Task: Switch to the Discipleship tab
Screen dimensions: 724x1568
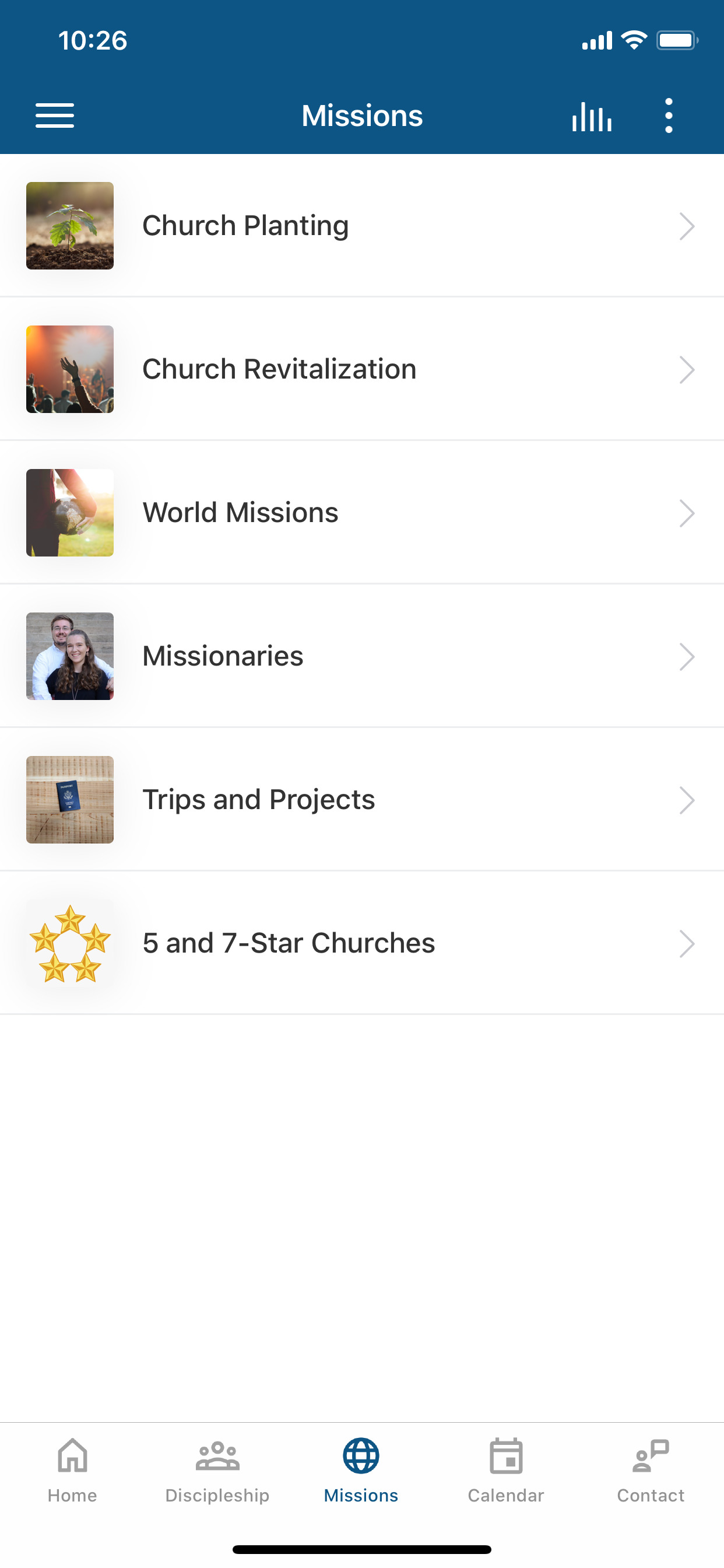Action: pos(217,1471)
